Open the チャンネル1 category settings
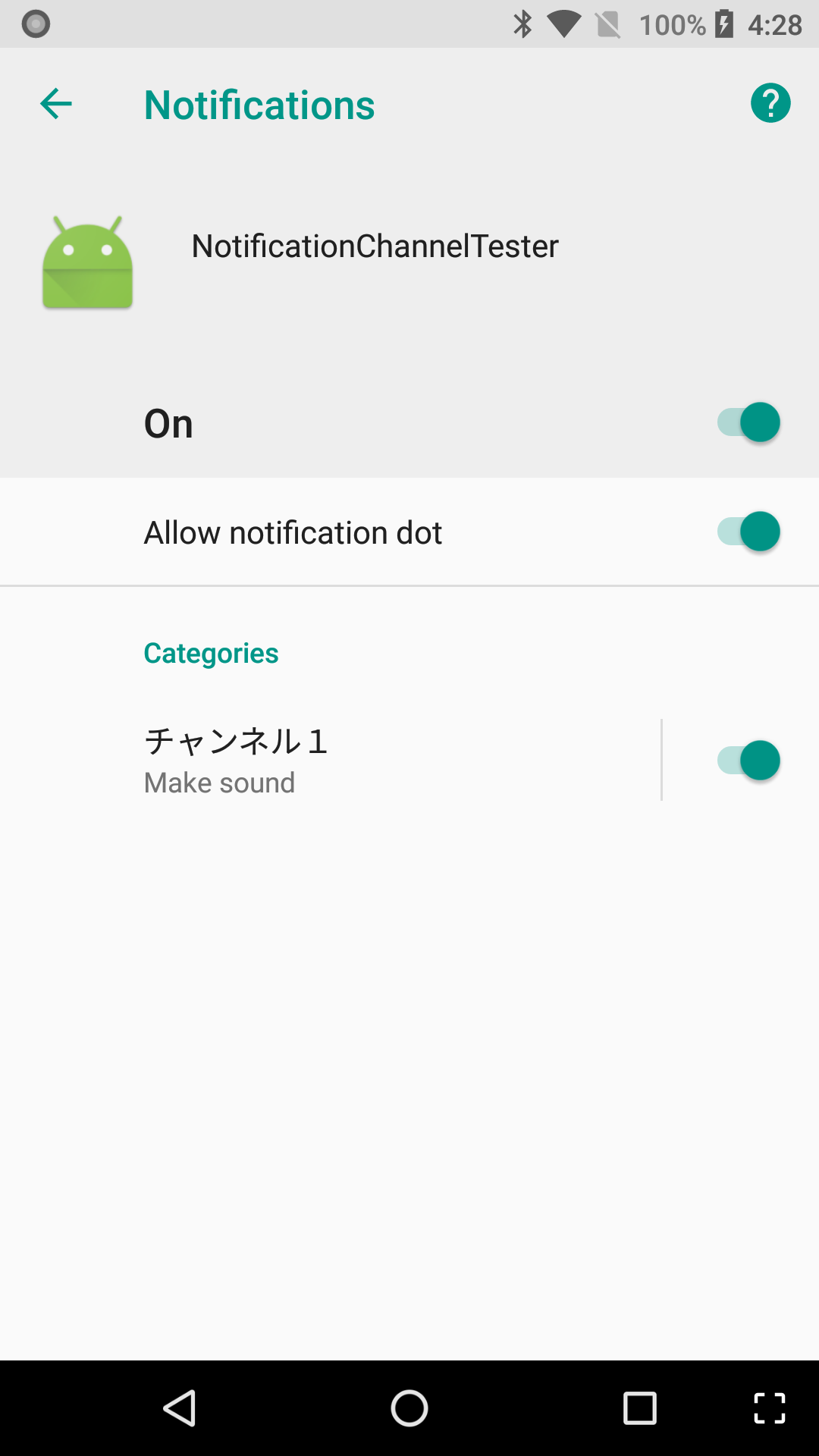Screen dimensions: 819x1456 coord(330,760)
